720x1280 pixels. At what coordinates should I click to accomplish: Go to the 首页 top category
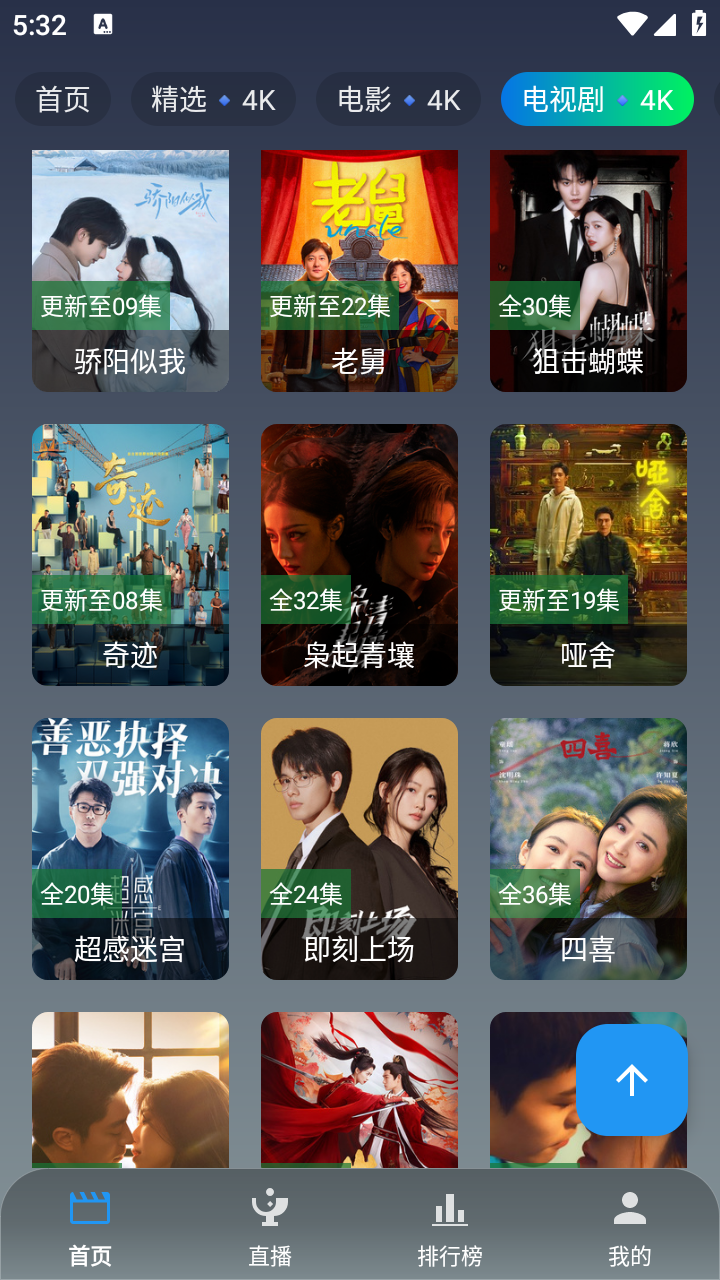[x=62, y=99]
